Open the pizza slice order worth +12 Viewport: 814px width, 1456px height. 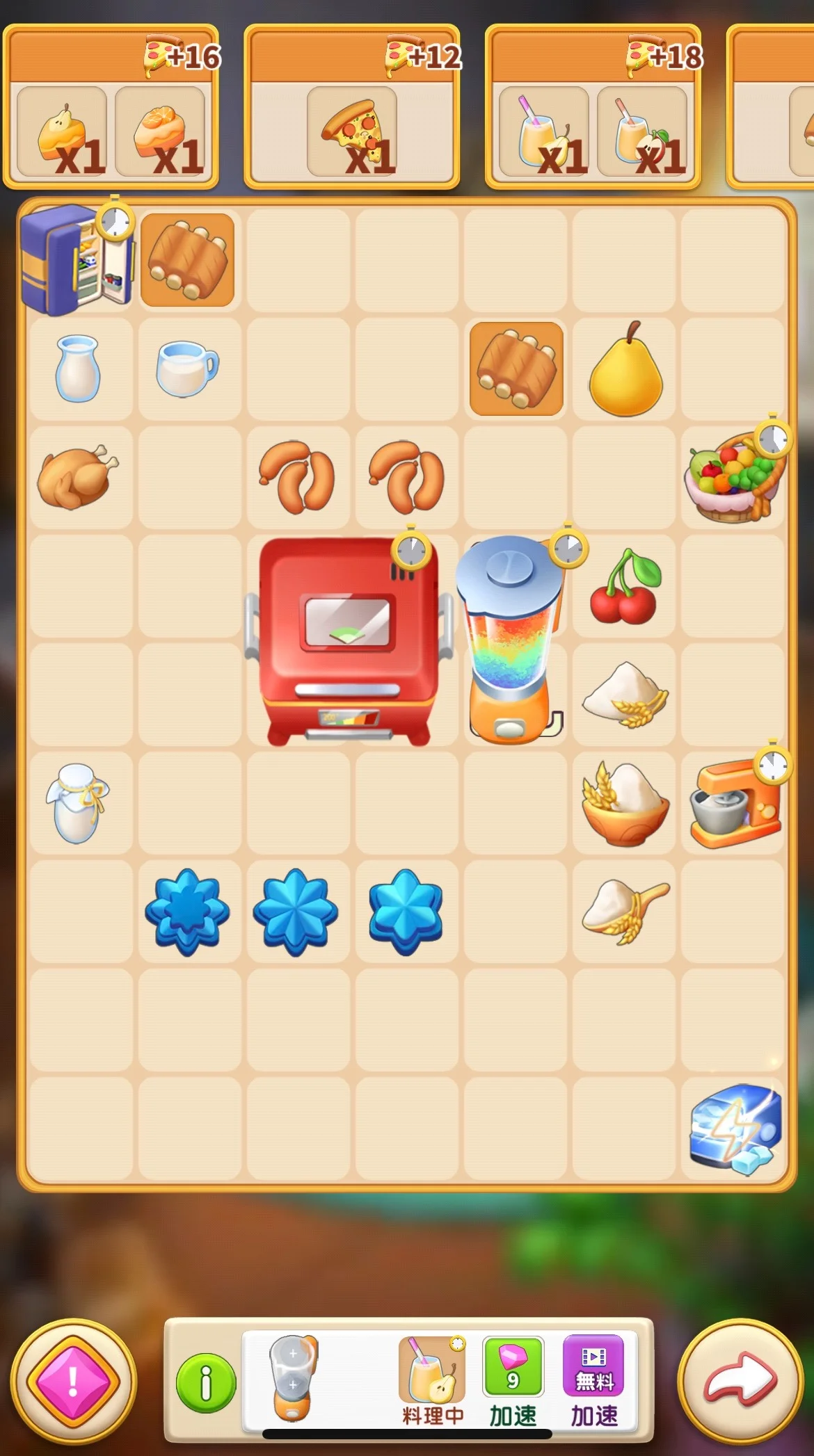[x=352, y=108]
